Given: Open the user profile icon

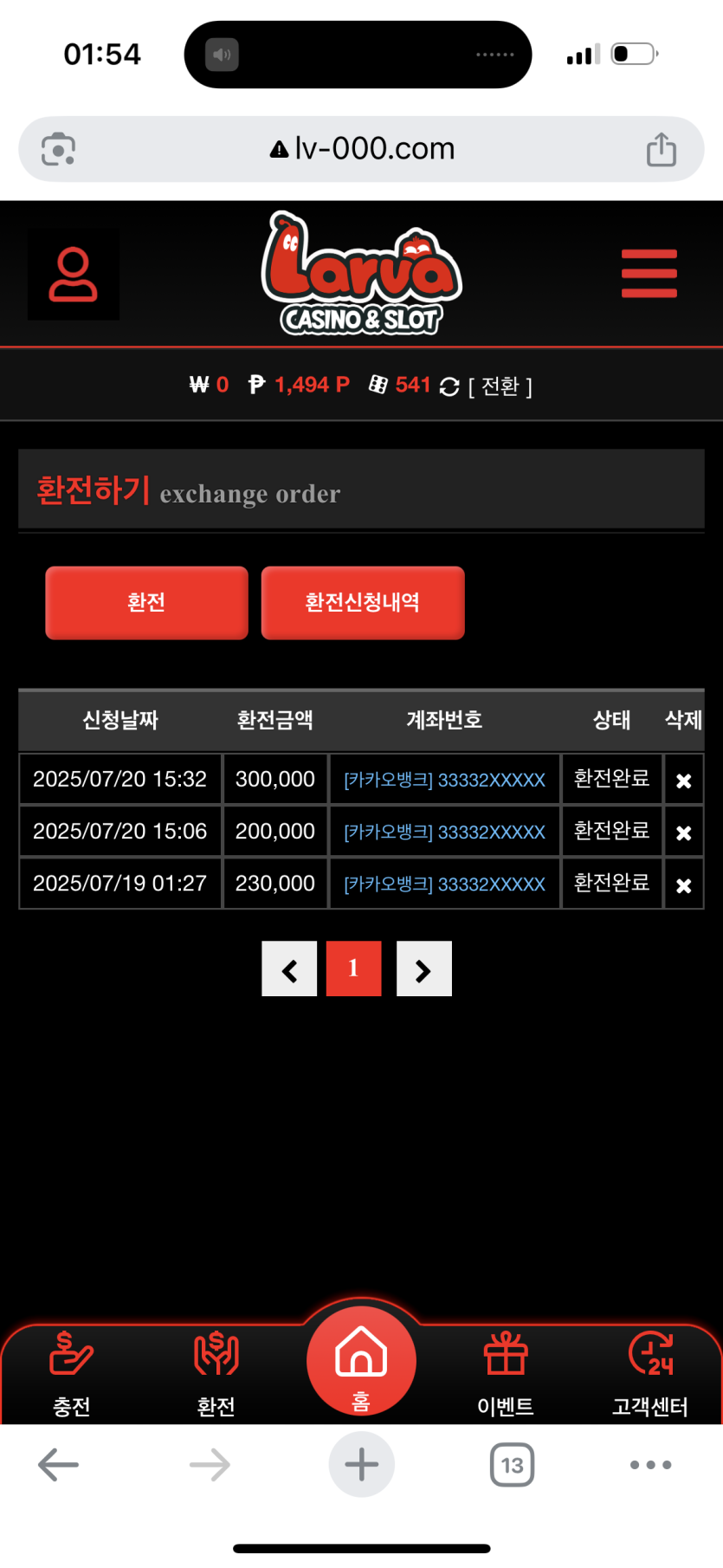Looking at the screenshot, I should tap(74, 274).
